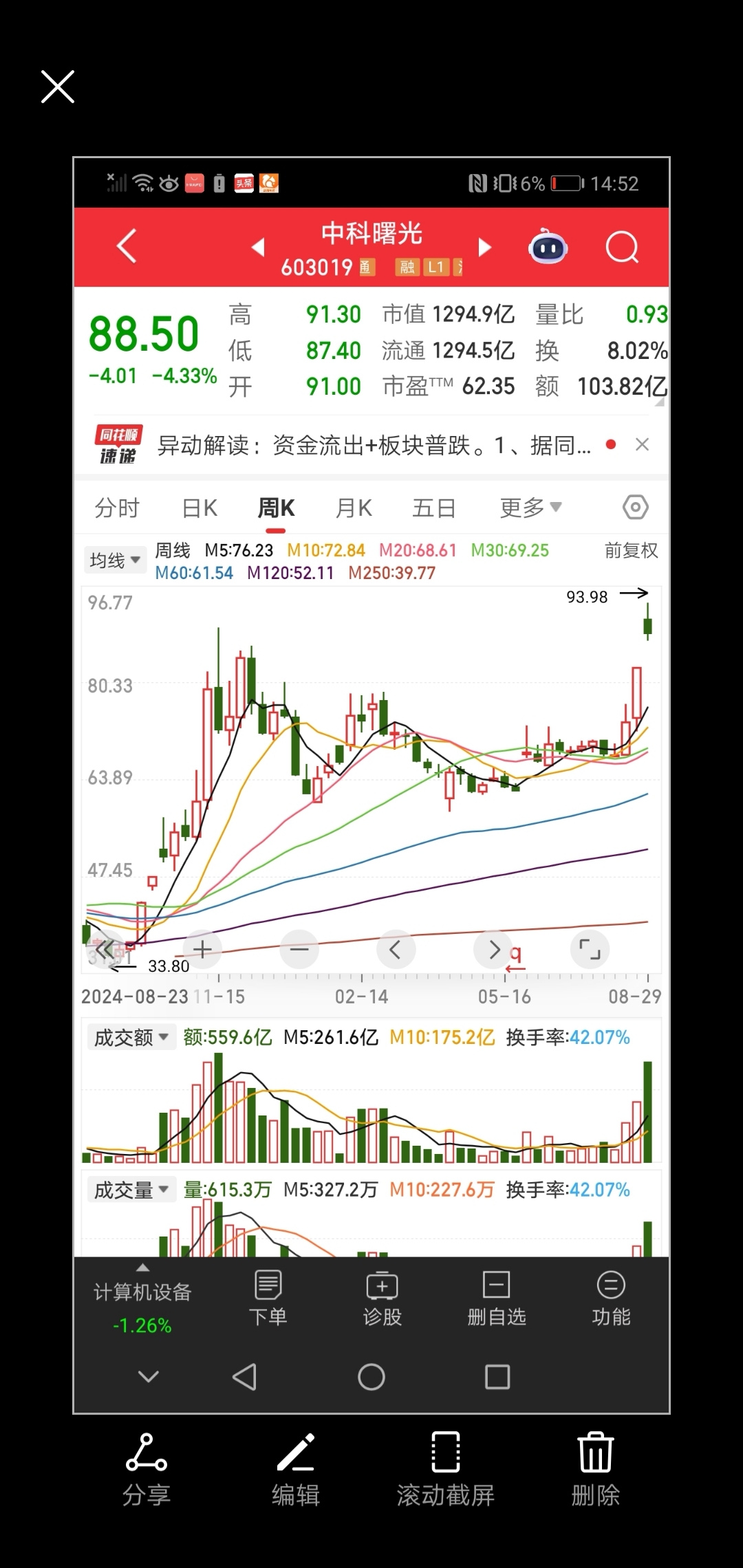Close the screenshot preview
Image resolution: width=743 pixels, height=1568 pixels.
tap(58, 87)
